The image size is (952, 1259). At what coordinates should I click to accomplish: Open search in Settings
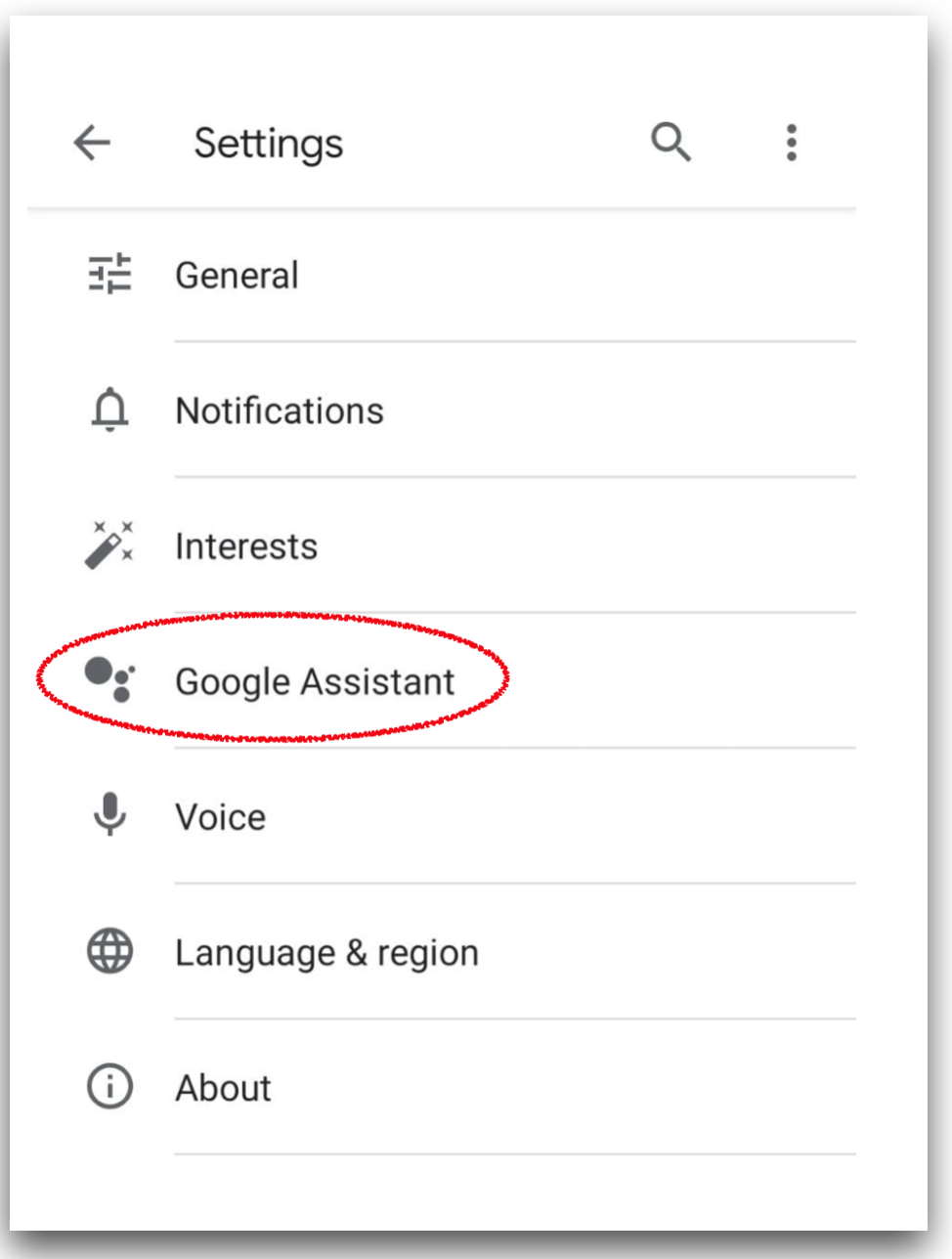671,143
